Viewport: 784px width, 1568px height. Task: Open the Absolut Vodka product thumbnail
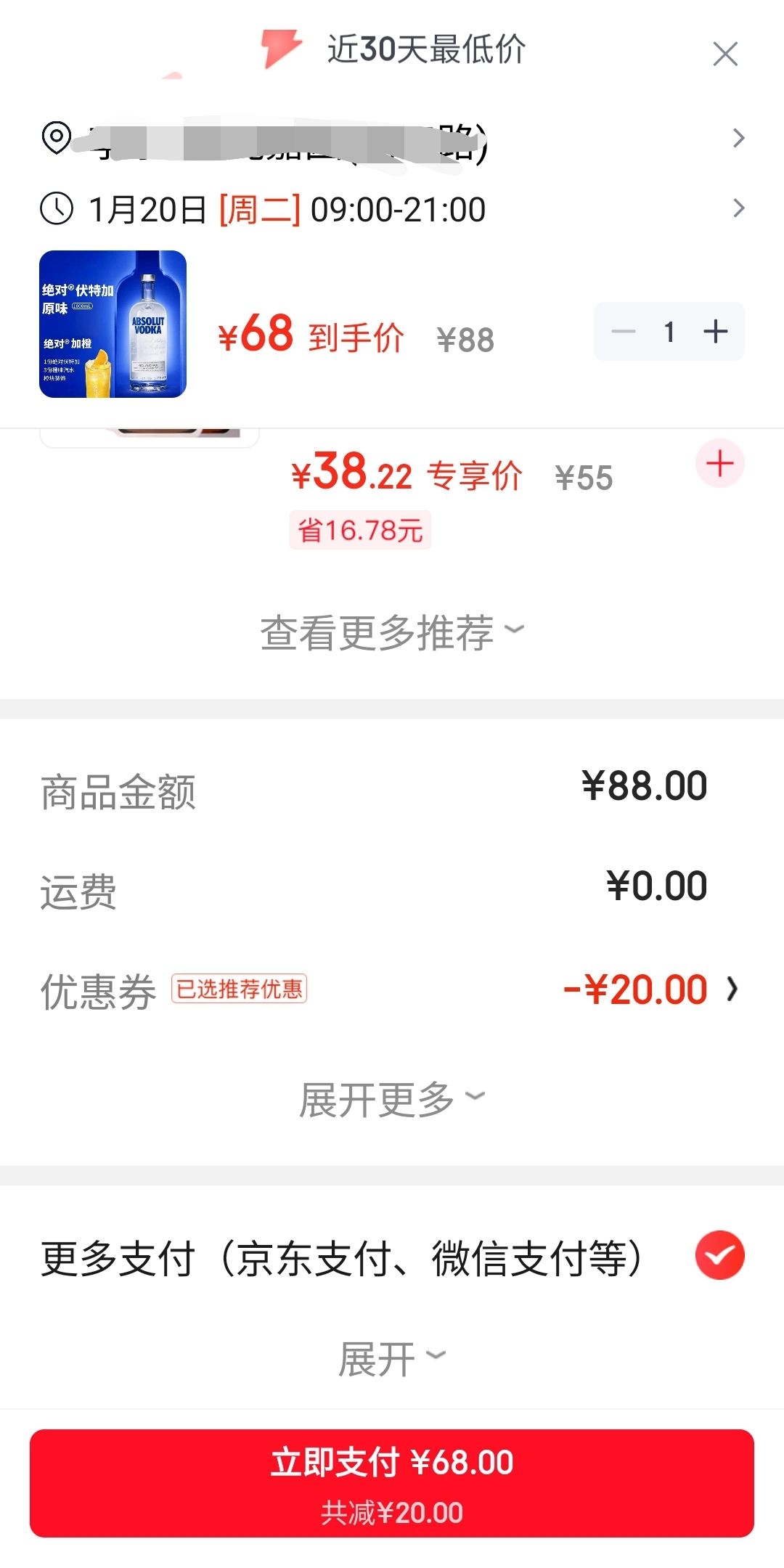[x=113, y=324]
